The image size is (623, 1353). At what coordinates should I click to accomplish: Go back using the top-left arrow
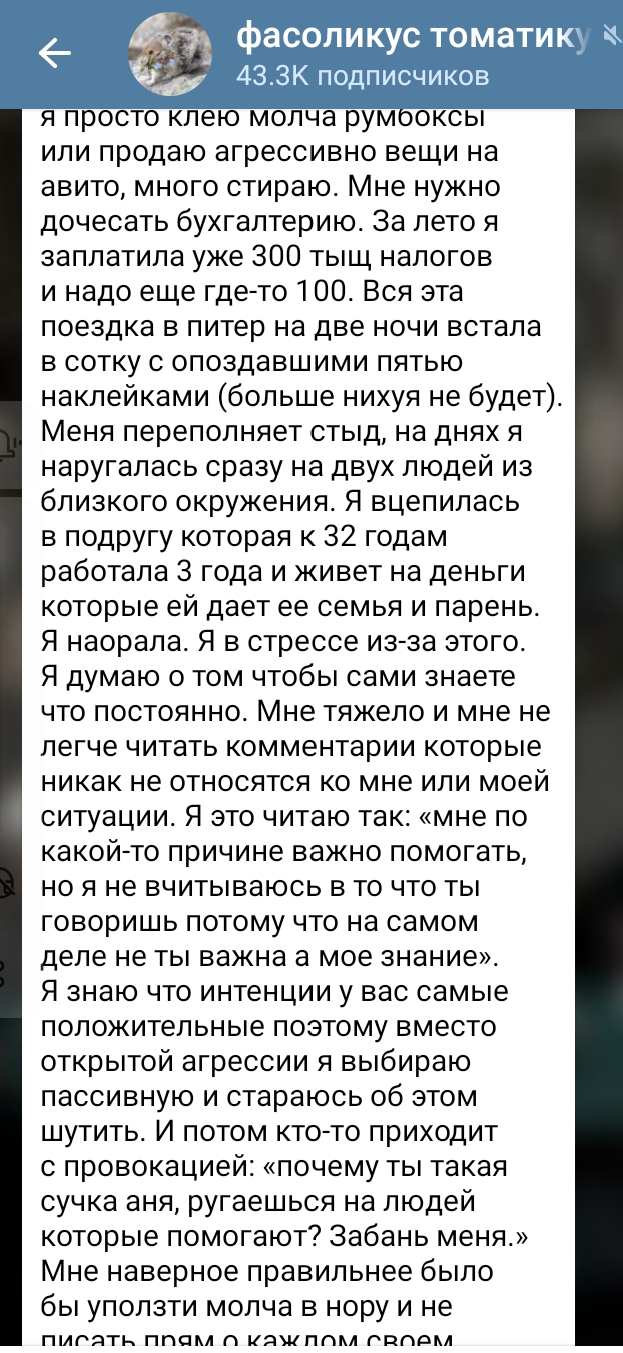[54, 54]
